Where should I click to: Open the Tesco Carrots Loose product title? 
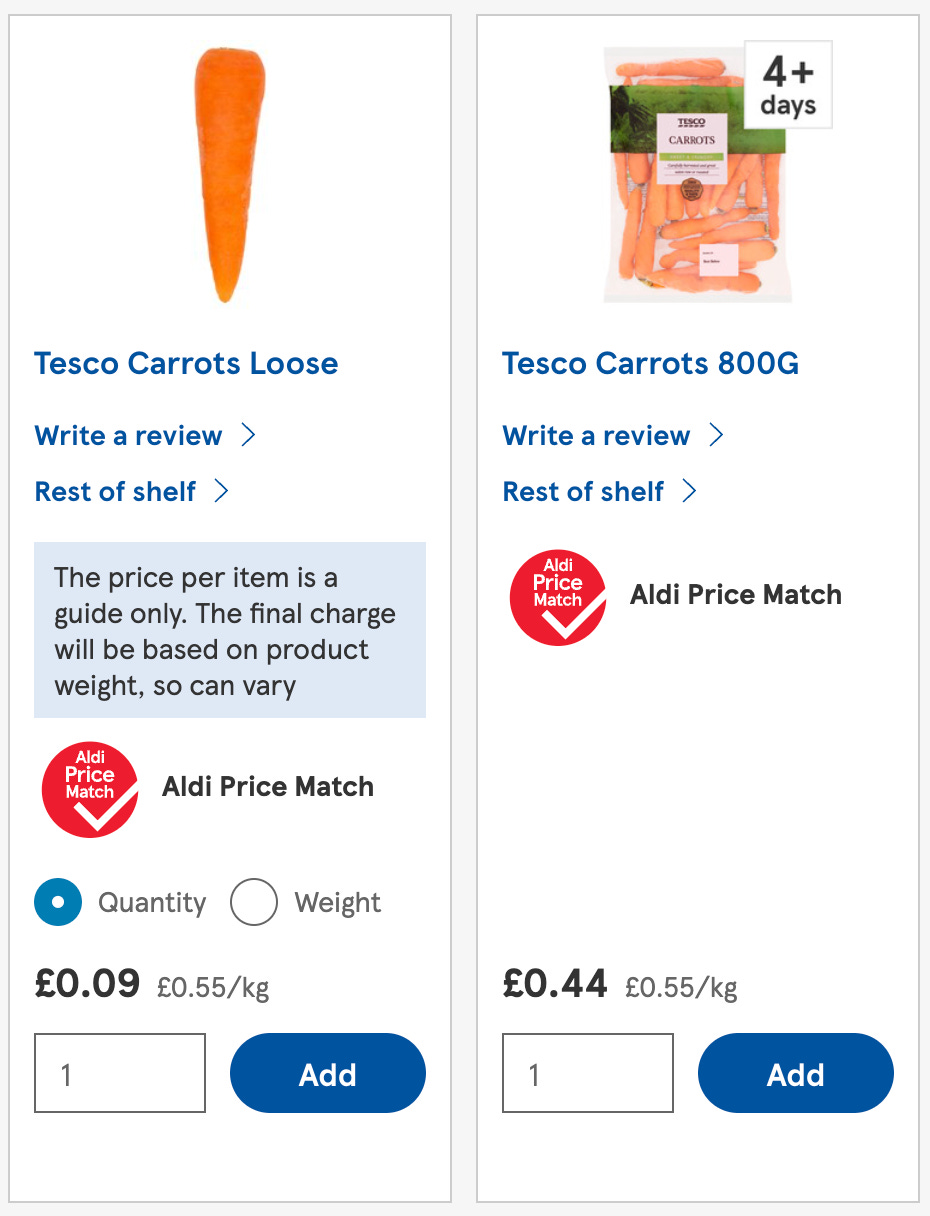(x=186, y=363)
